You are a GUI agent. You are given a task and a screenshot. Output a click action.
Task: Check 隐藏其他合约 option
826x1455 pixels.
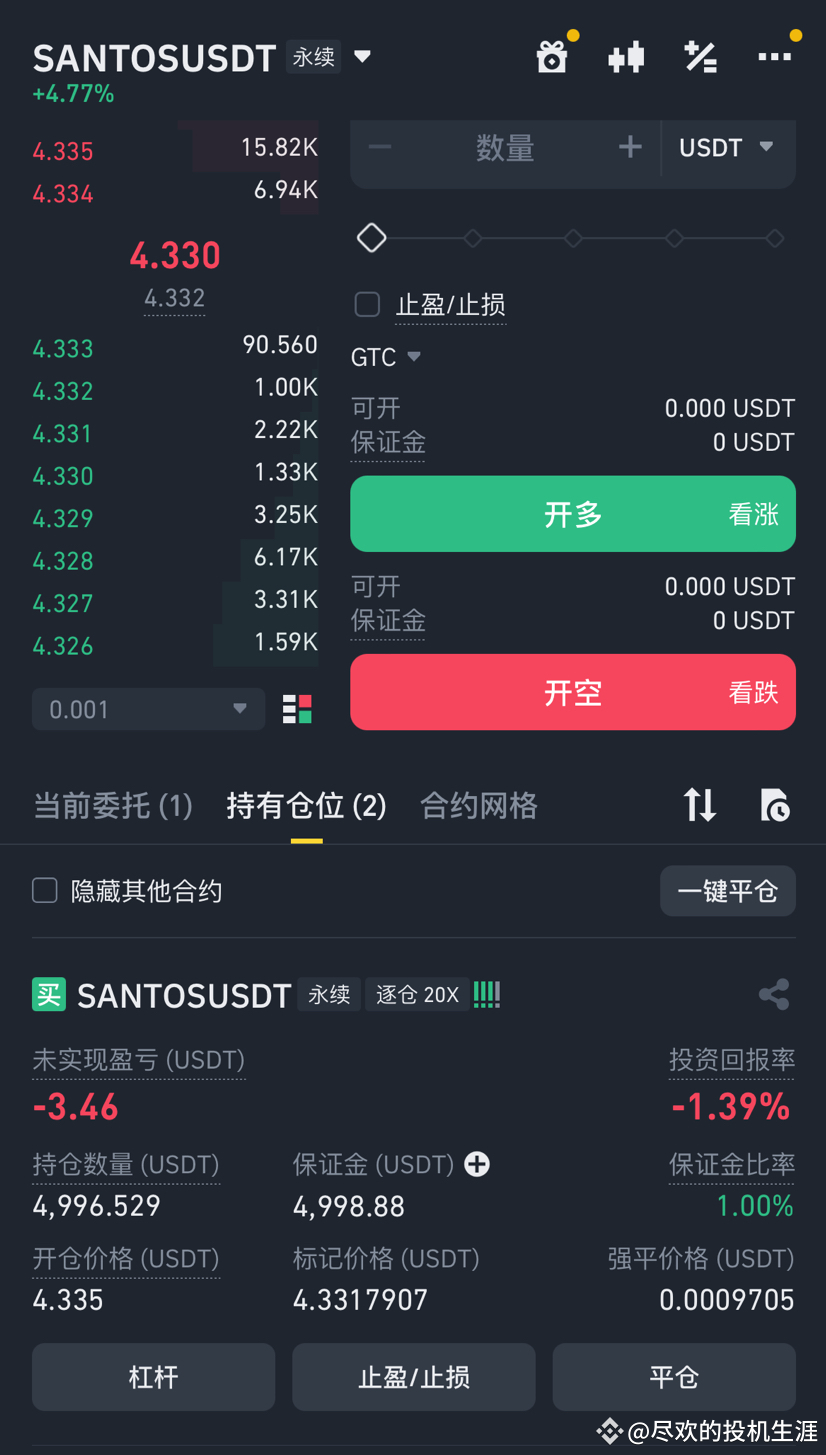click(44, 890)
